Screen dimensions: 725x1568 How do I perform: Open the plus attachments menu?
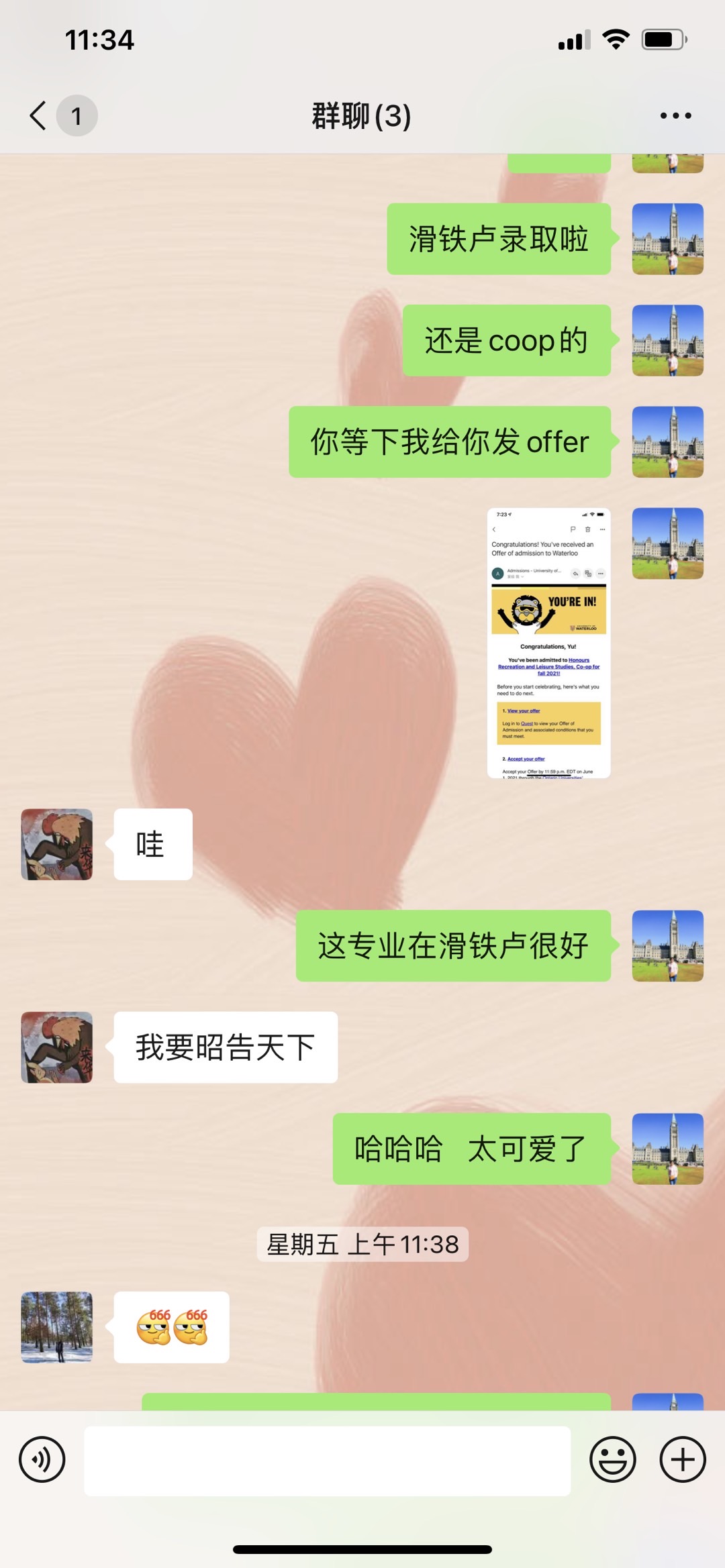click(x=683, y=1459)
